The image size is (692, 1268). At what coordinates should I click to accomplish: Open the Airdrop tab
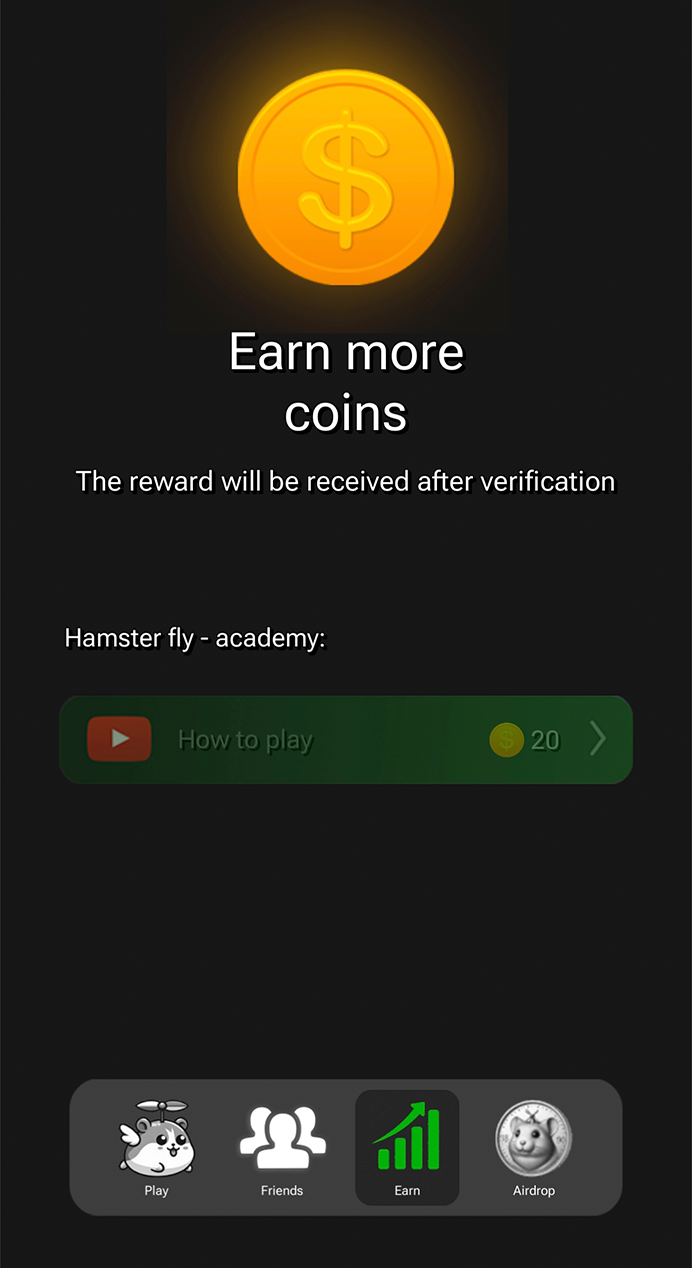[533, 1148]
